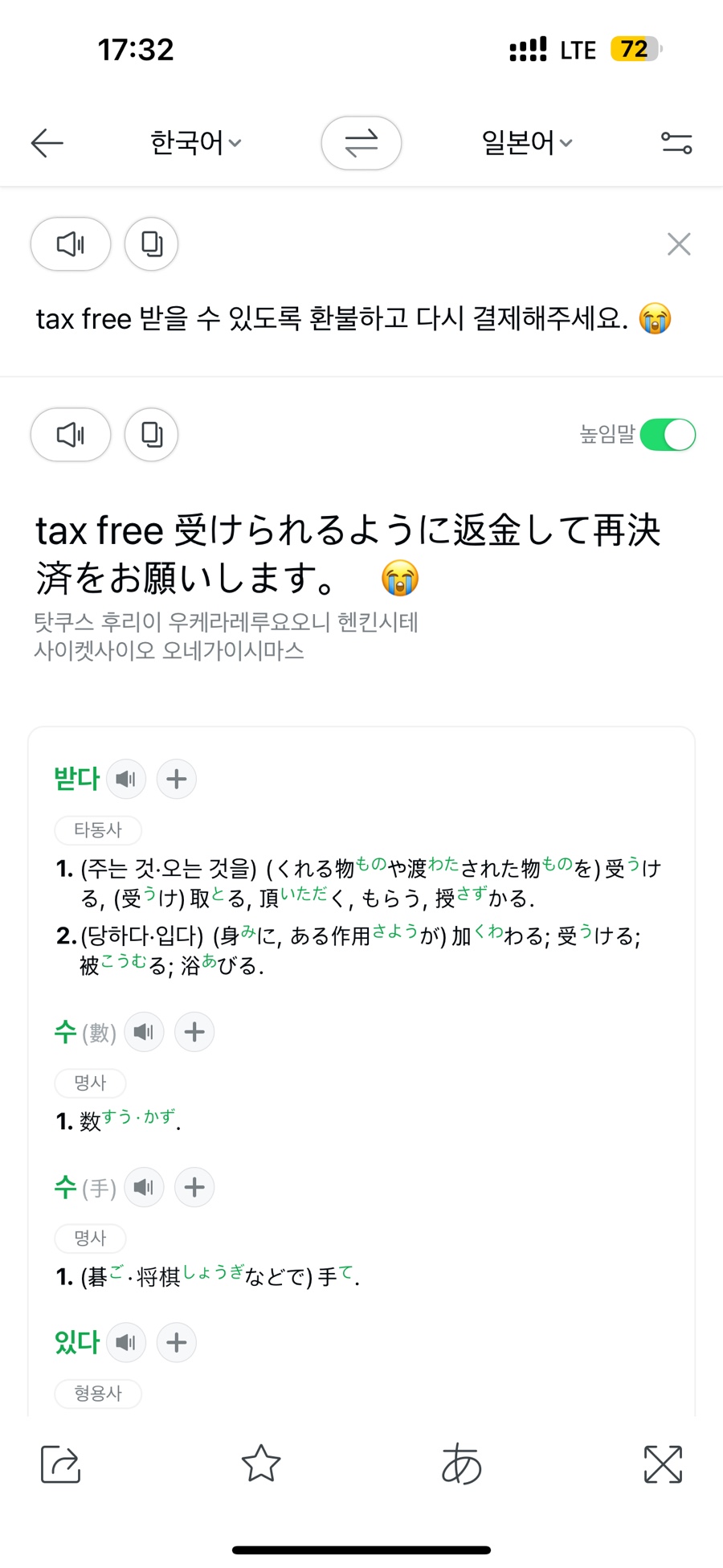Image resolution: width=723 pixels, height=1568 pixels.
Task: Play audio of the Korean source text
Action: (71, 244)
